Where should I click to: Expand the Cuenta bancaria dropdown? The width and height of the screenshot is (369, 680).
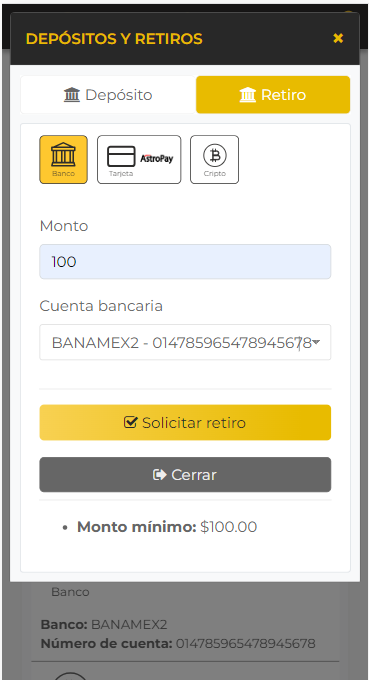click(x=185, y=342)
